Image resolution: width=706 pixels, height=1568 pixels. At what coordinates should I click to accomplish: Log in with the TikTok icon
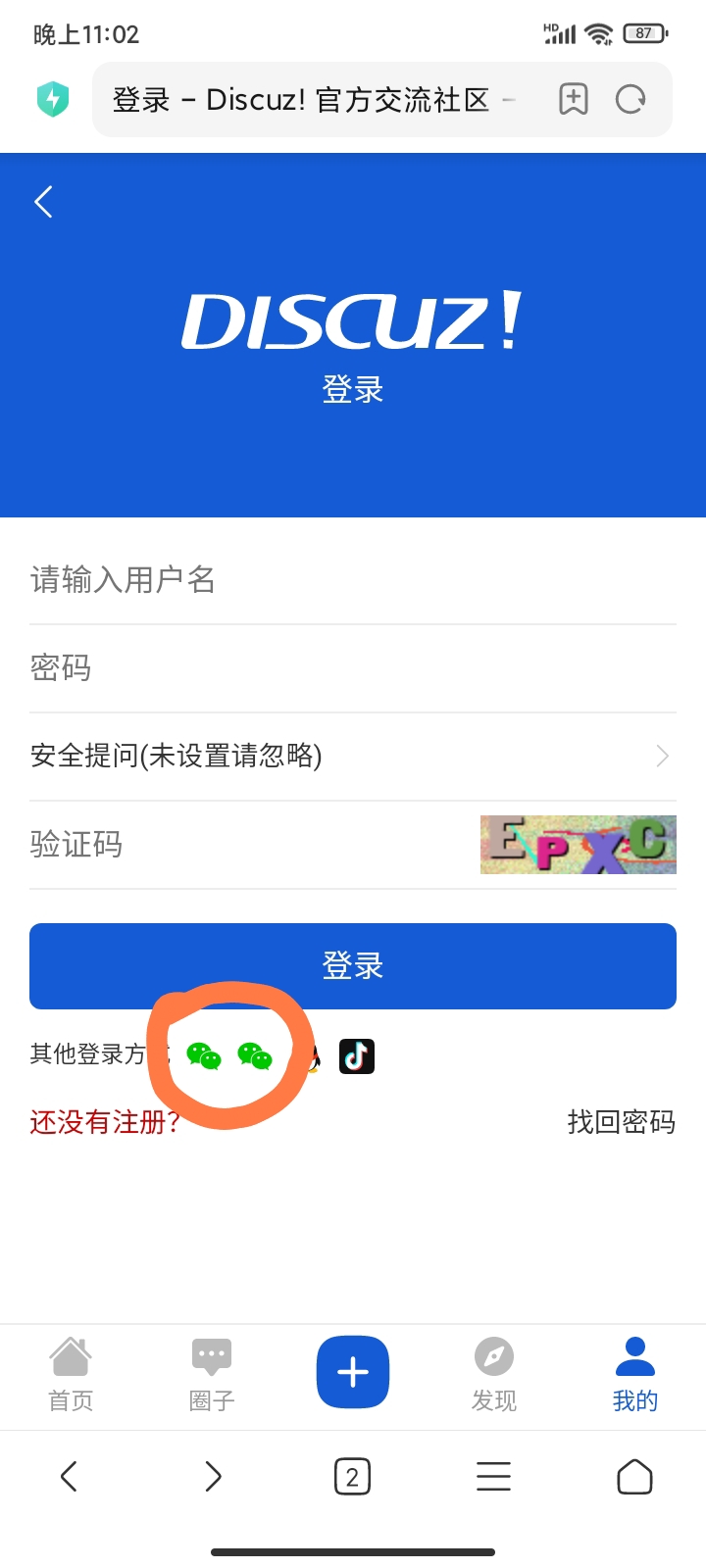coord(357,1056)
